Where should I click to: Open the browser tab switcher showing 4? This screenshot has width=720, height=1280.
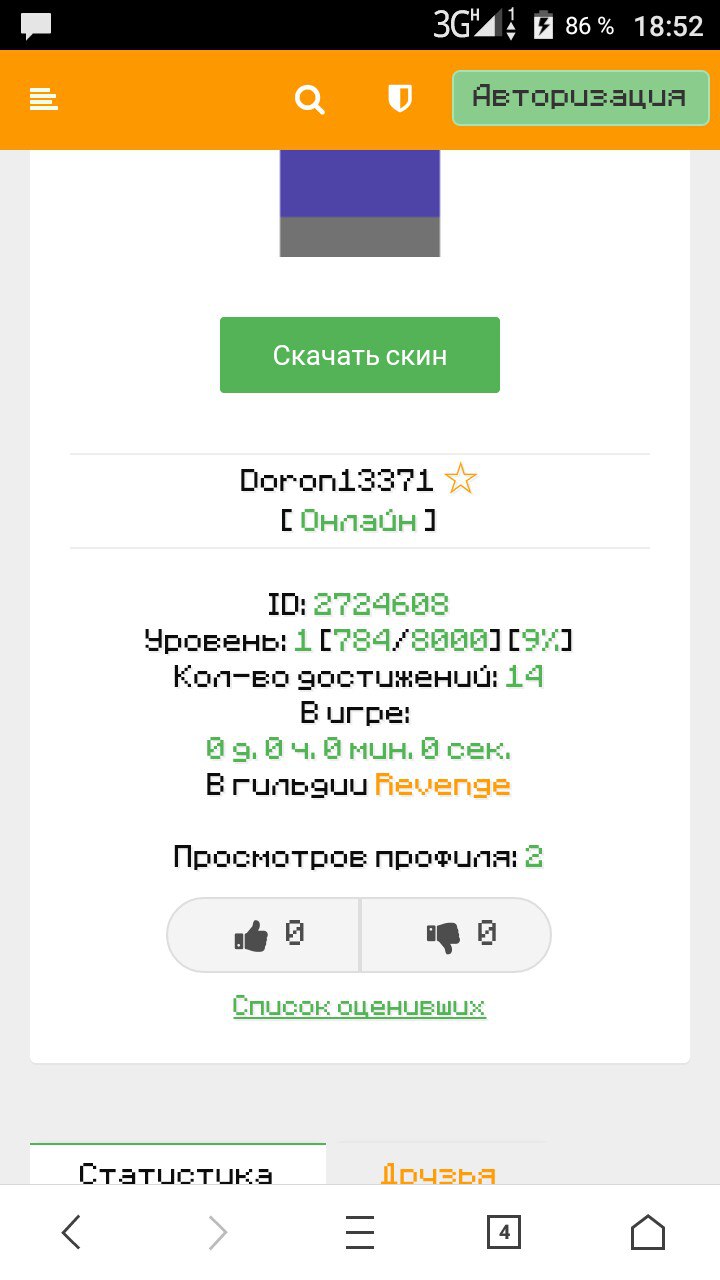(504, 1233)
